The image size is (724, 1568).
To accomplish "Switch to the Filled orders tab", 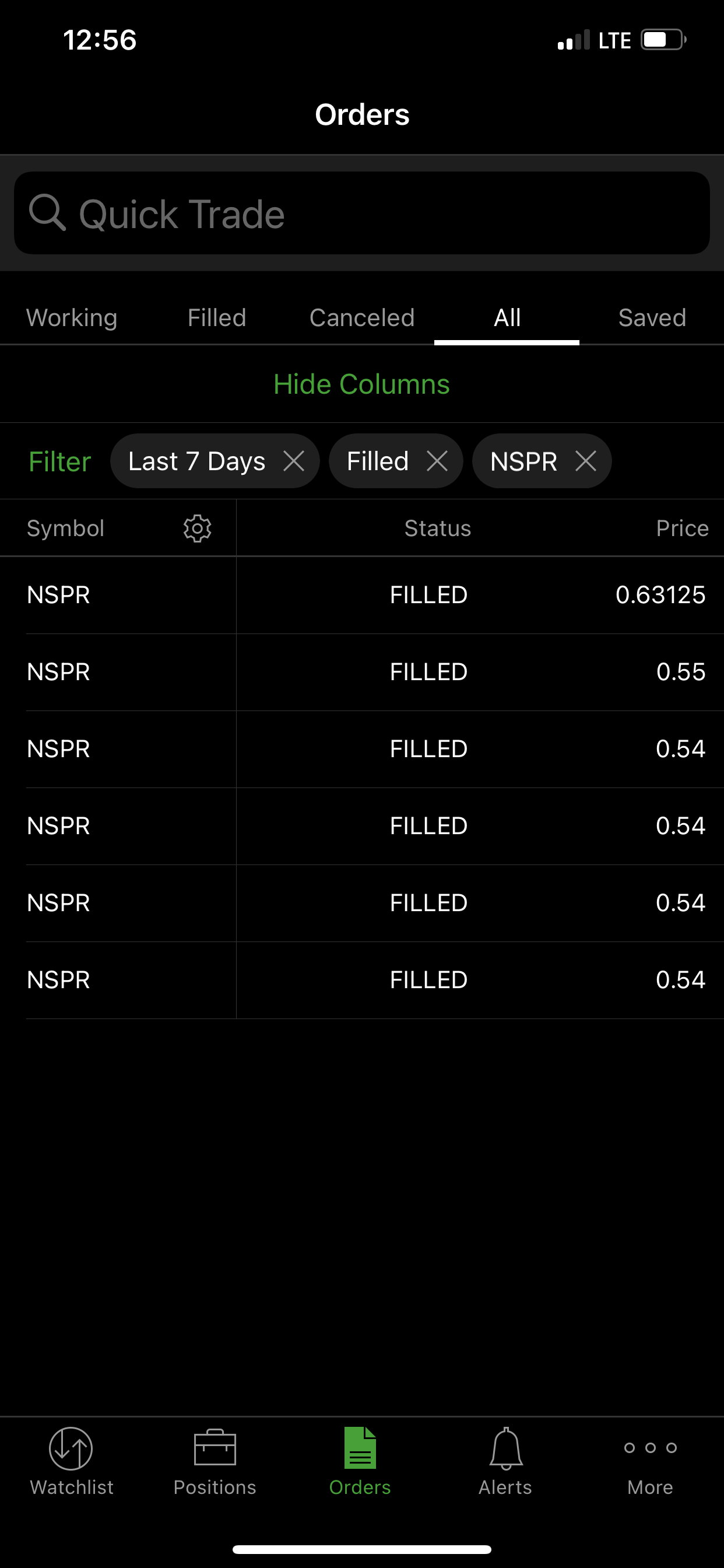I will point(217,318).
